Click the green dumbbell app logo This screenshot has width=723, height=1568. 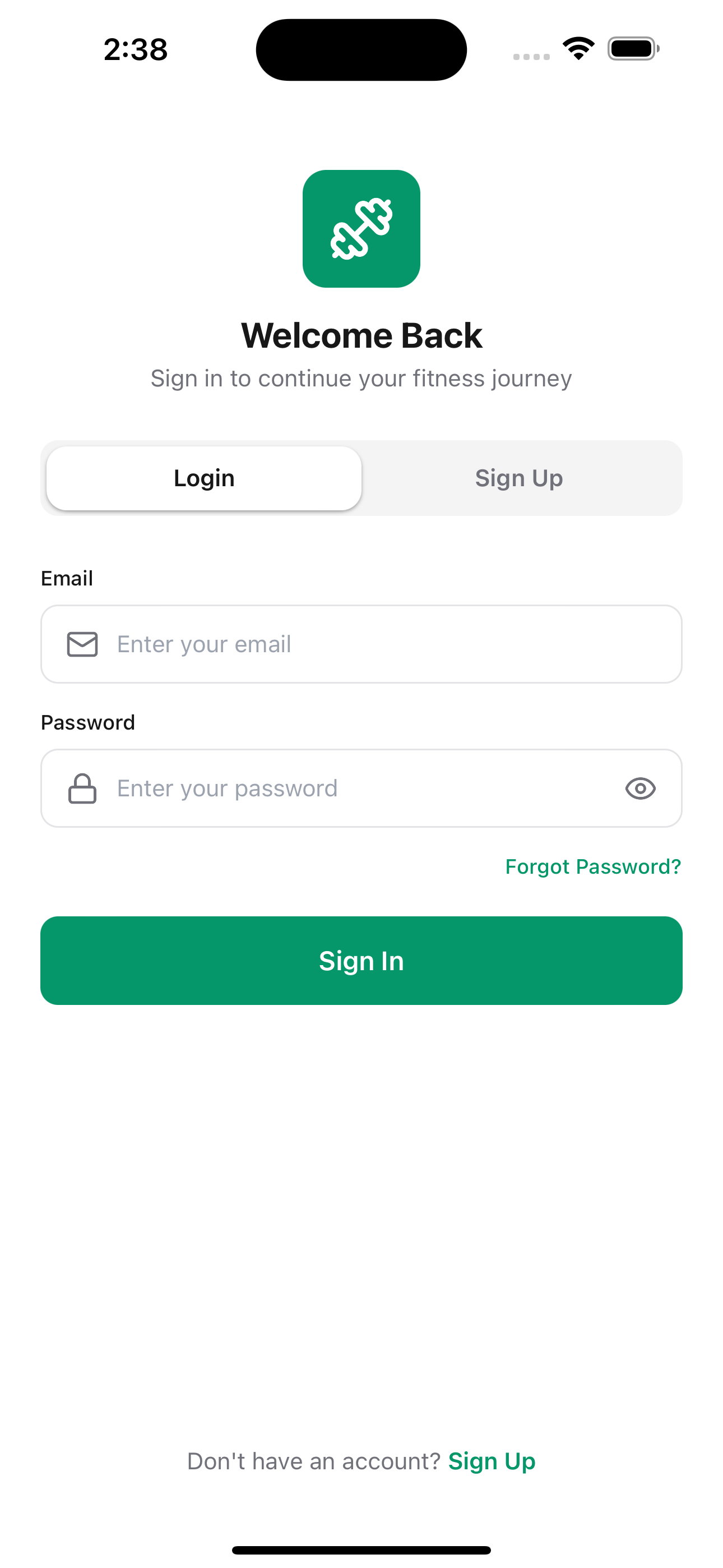pyautogui.click(x=361, y=228)
